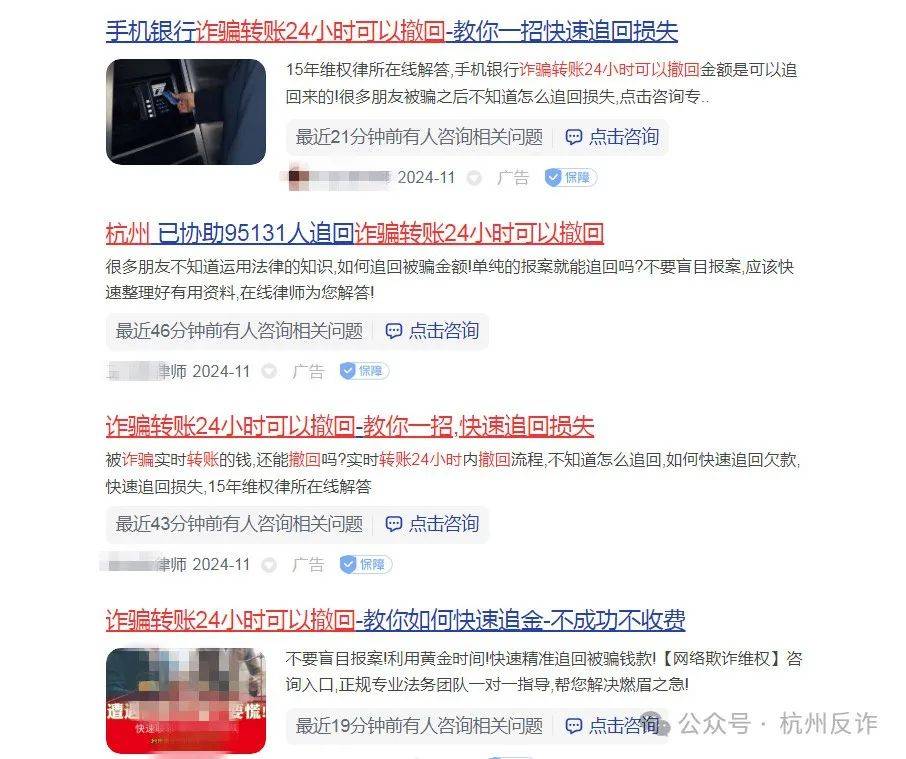The width and height of the screenshot is (906, 759).
Task: Open the 教你如何快速追金-不成功不收费 result
Action: 395,619
